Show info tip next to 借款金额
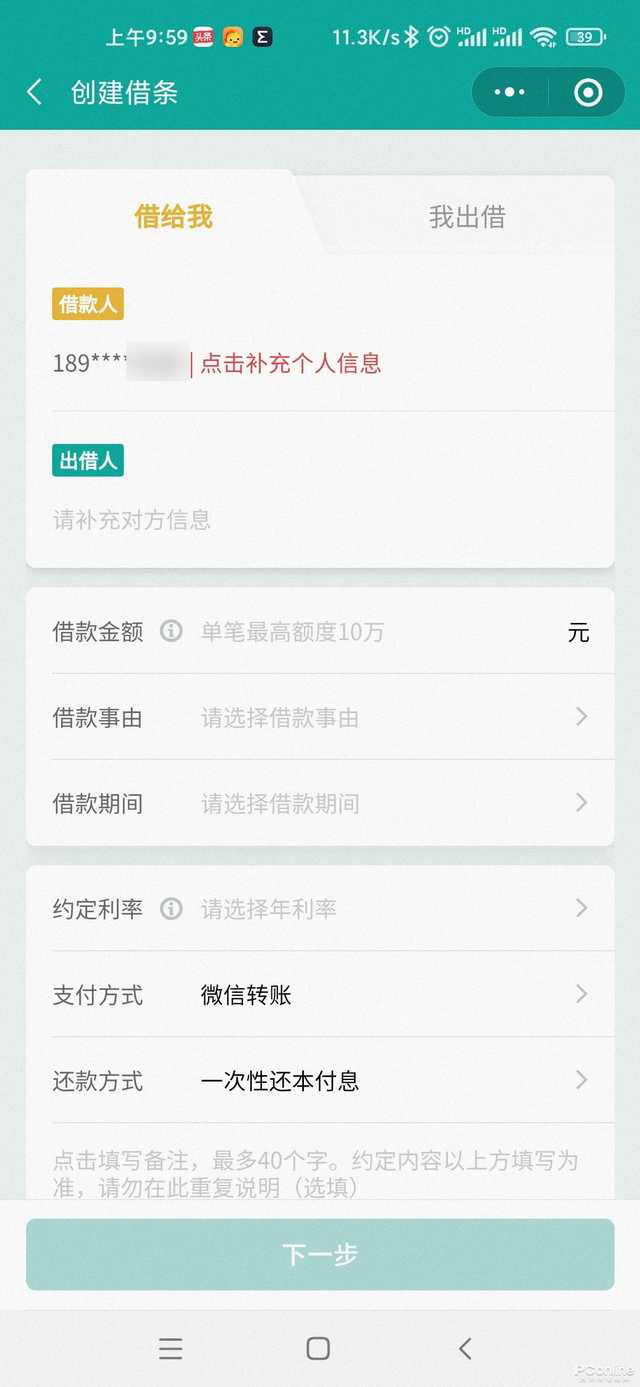This screenshot has width=640, height=1387. pos(172,631)
